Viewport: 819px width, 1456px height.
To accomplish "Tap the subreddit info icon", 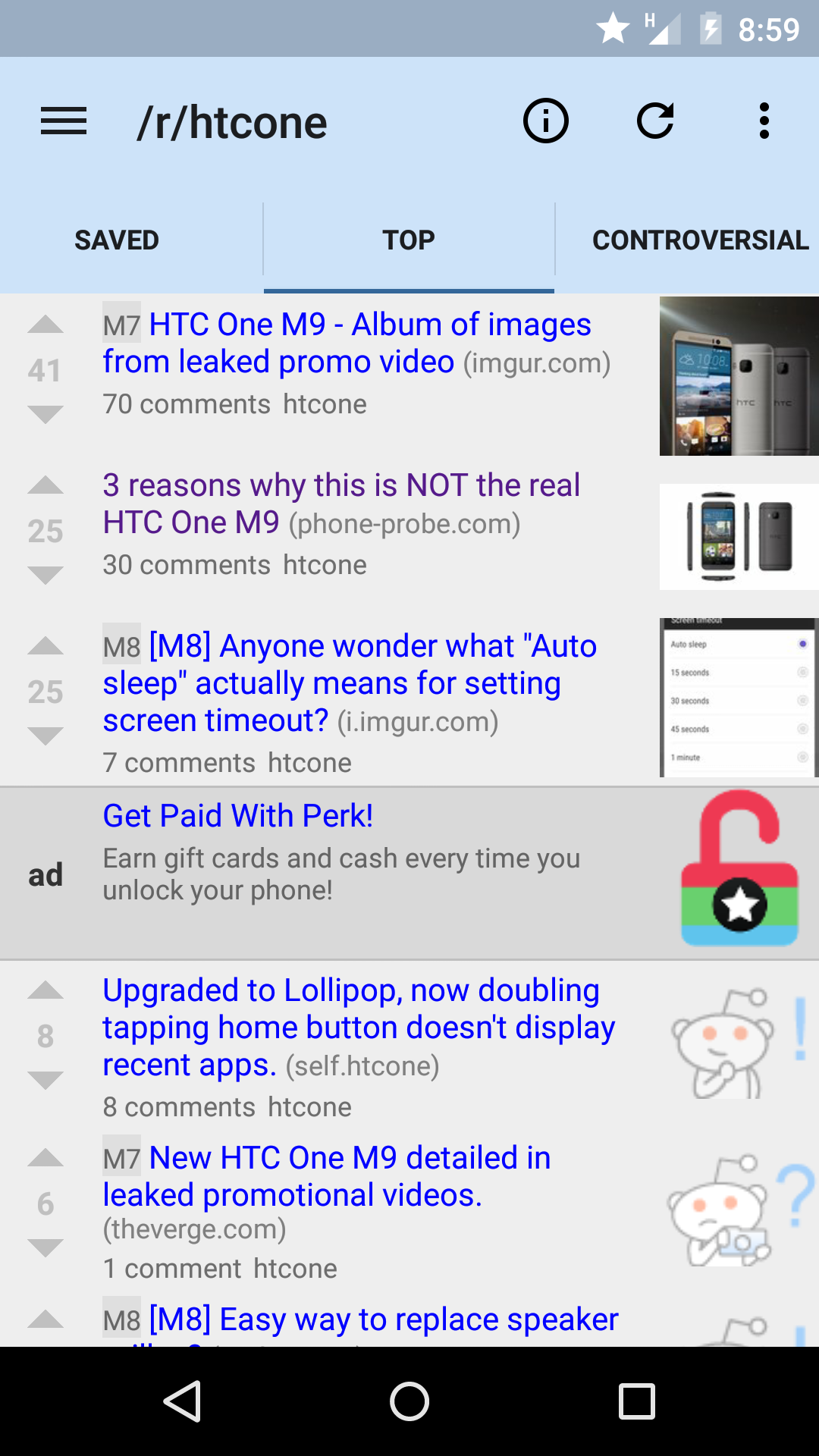I will tap(544, 121).
